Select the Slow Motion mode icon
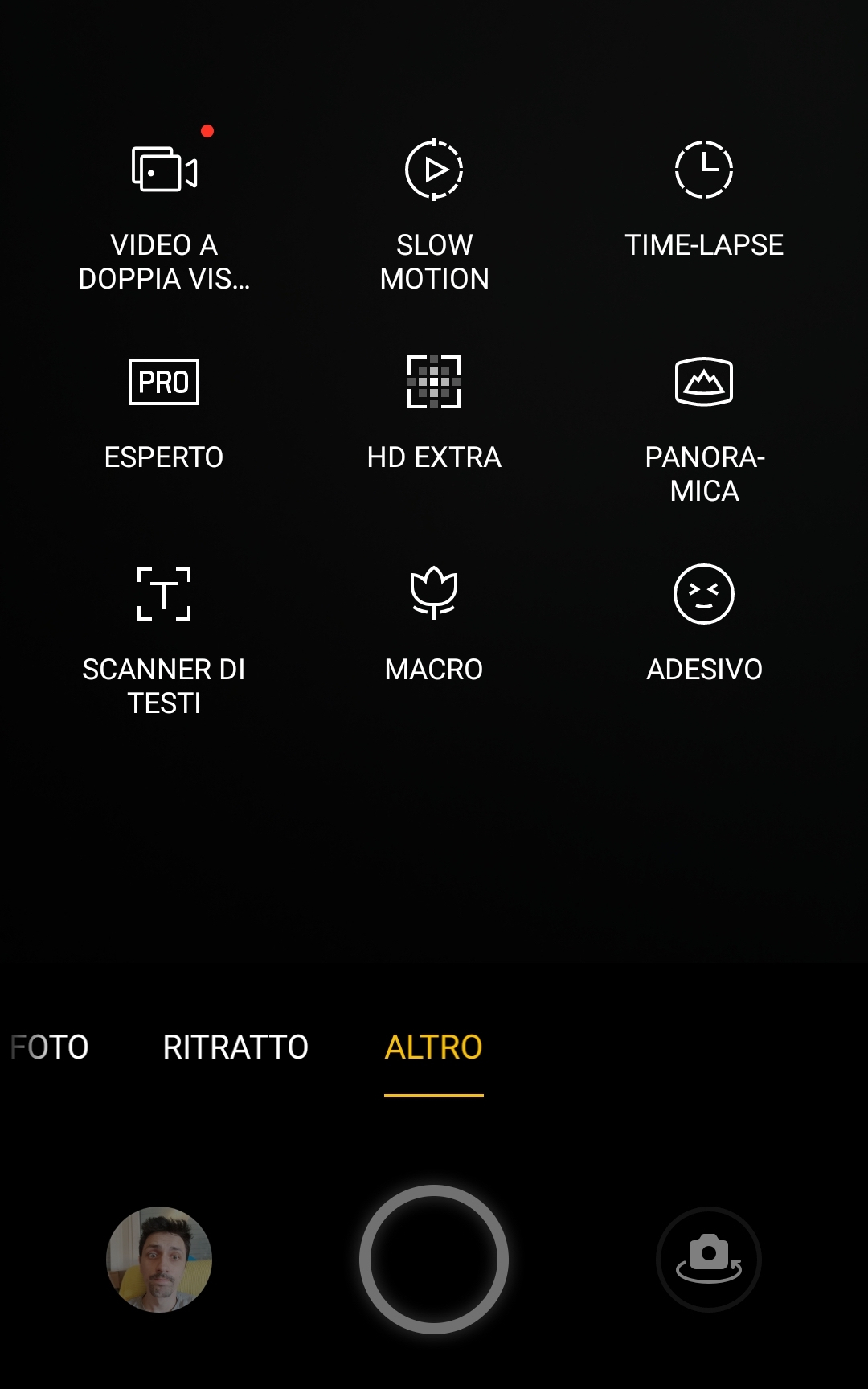This screenshot has height=1389, width=868. tap(434, 170)
